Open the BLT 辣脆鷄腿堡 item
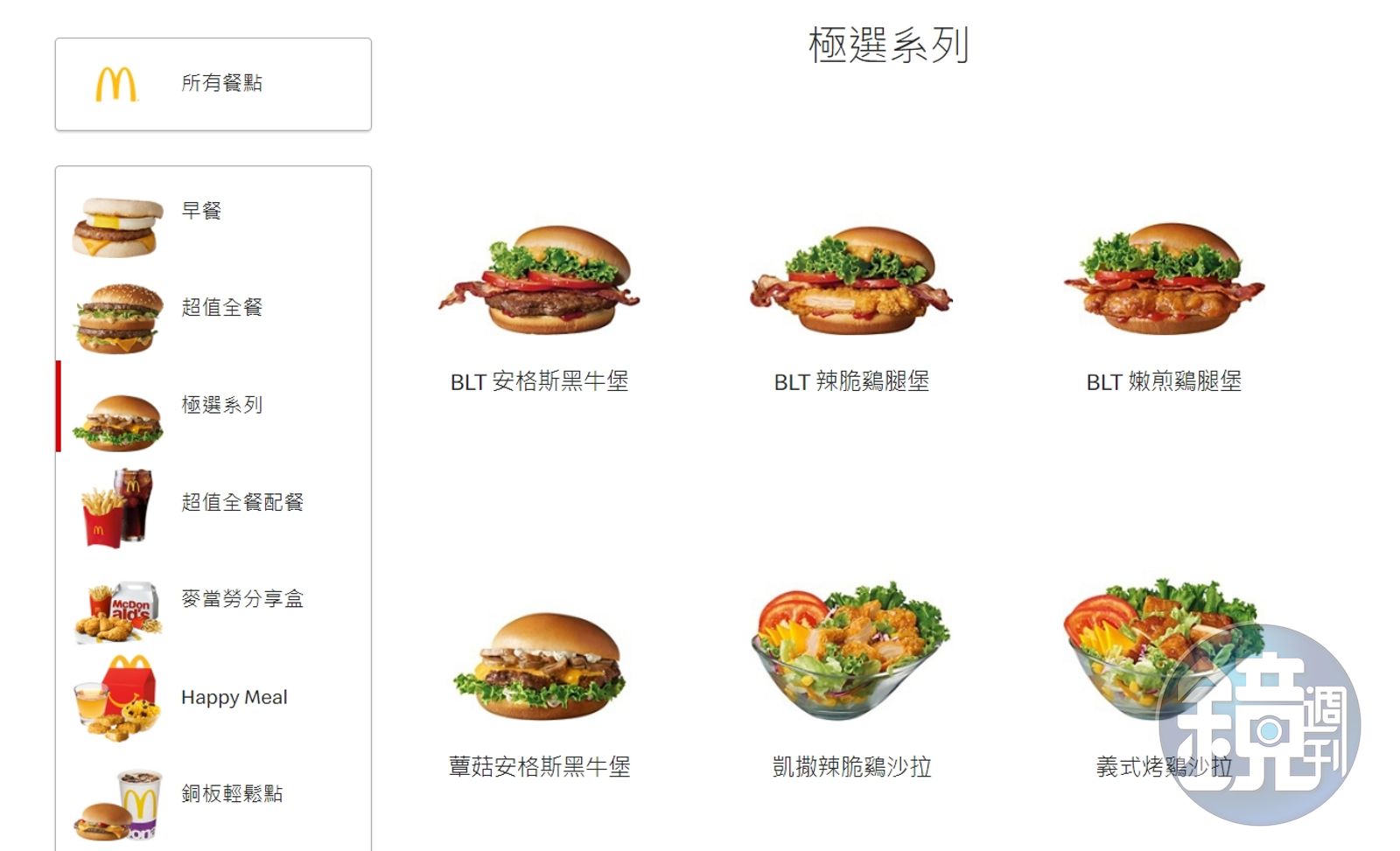 [851, 306]
